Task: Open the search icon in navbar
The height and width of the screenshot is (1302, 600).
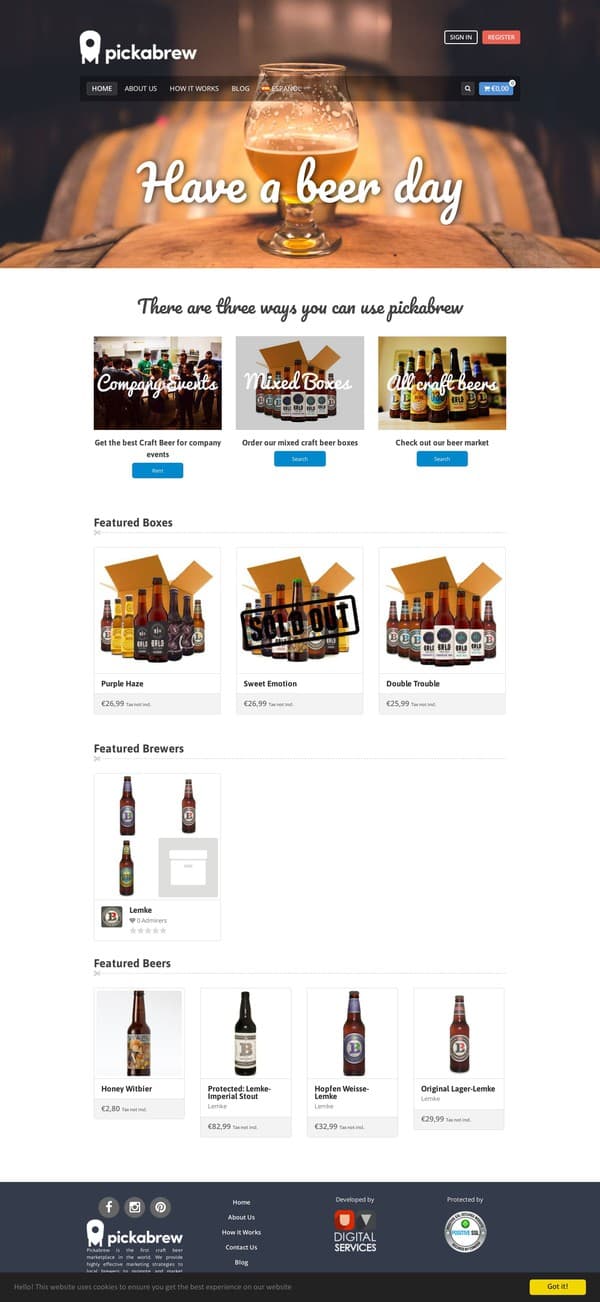Action: (x=467, y=88)
